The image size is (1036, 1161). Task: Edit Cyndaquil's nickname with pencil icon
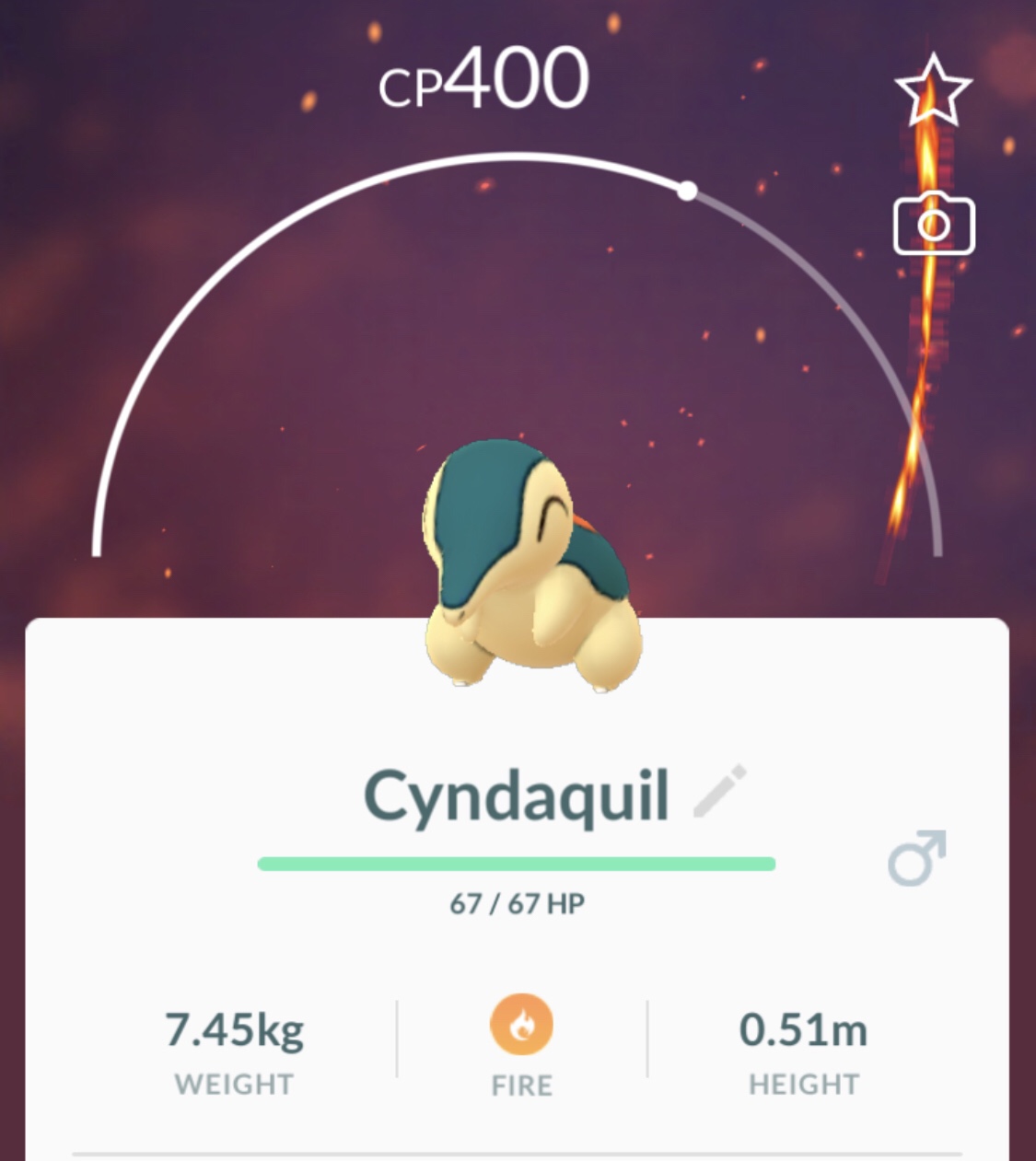point(720,792)
